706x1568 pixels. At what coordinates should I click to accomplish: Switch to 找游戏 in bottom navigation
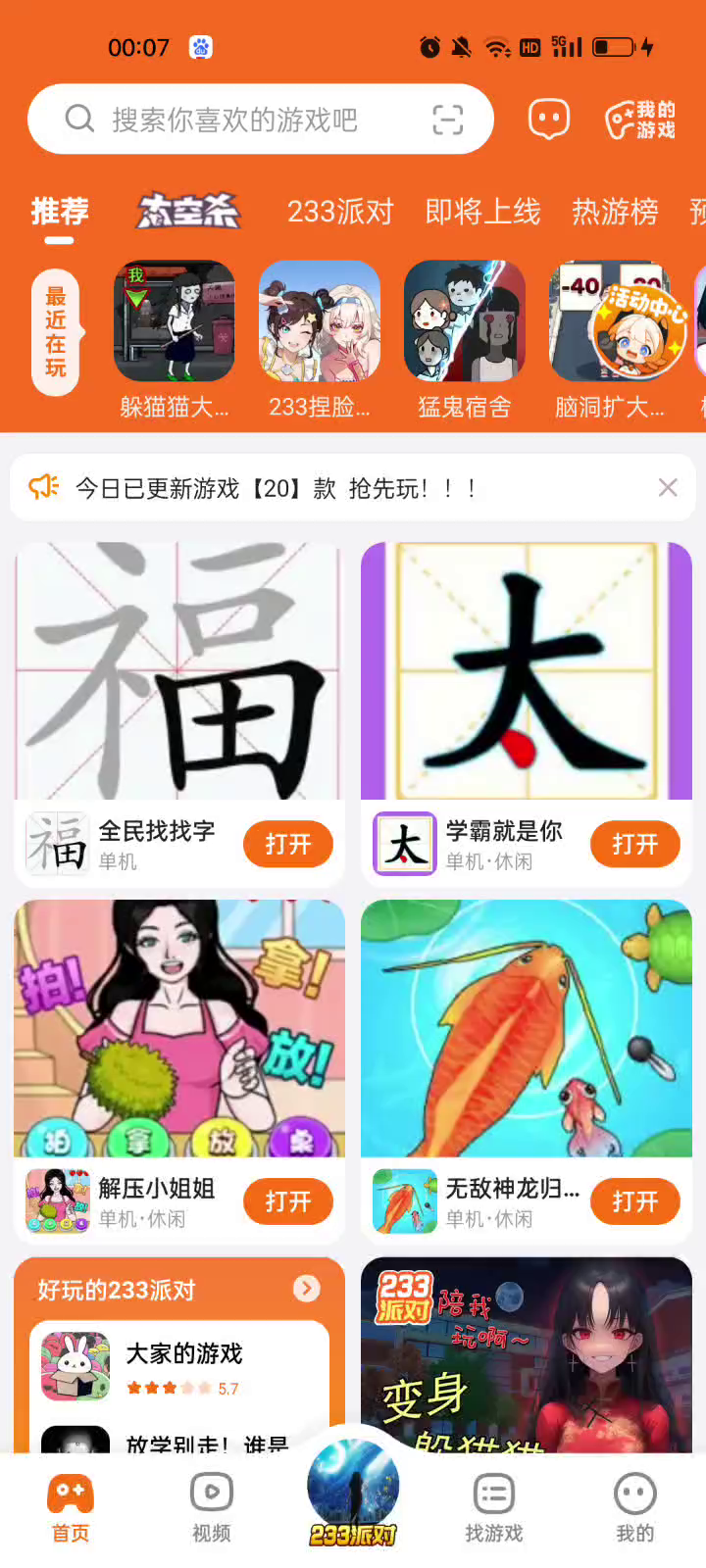tap(493, 1507)
